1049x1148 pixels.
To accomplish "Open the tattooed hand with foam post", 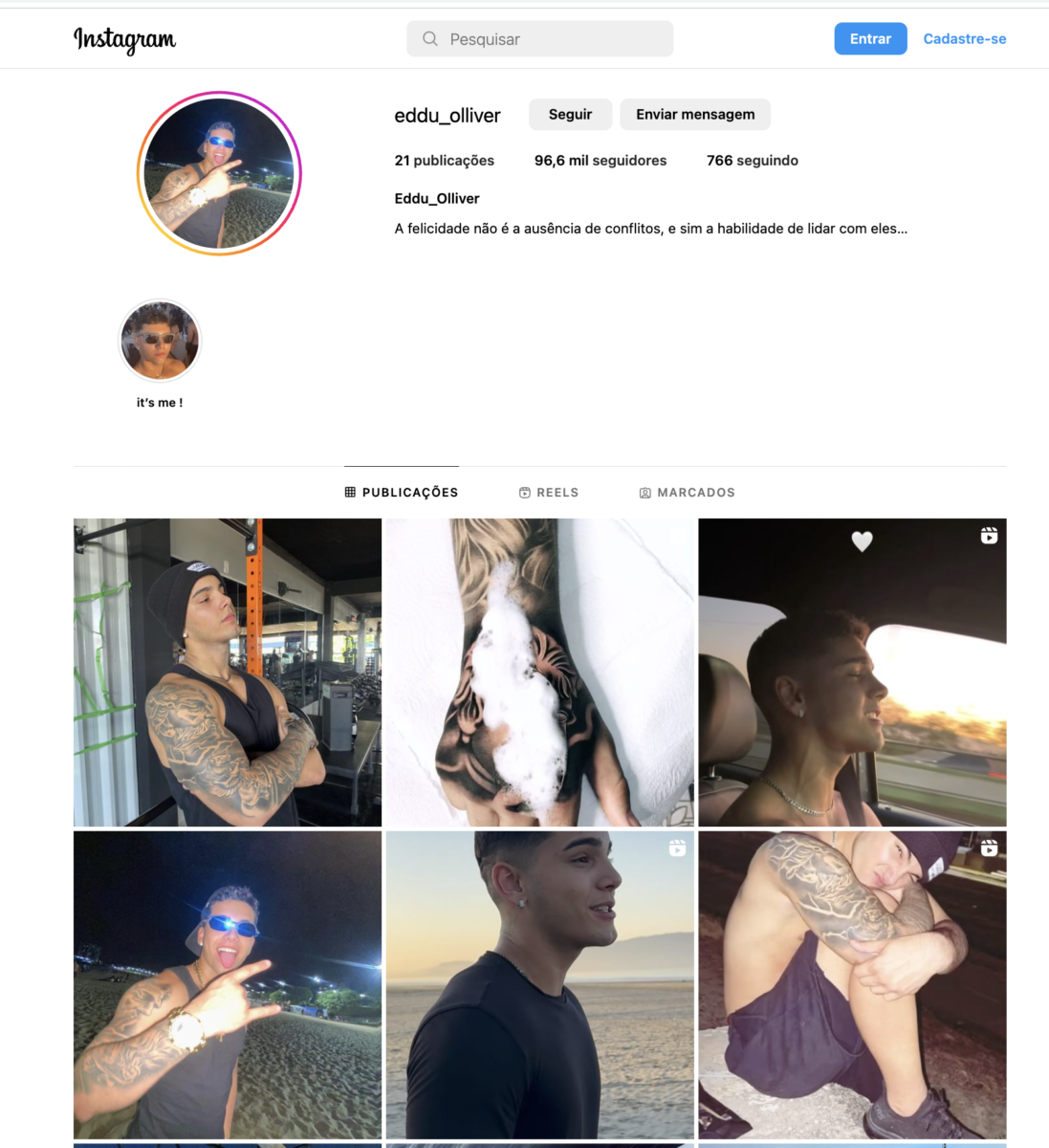I will 540,673.
